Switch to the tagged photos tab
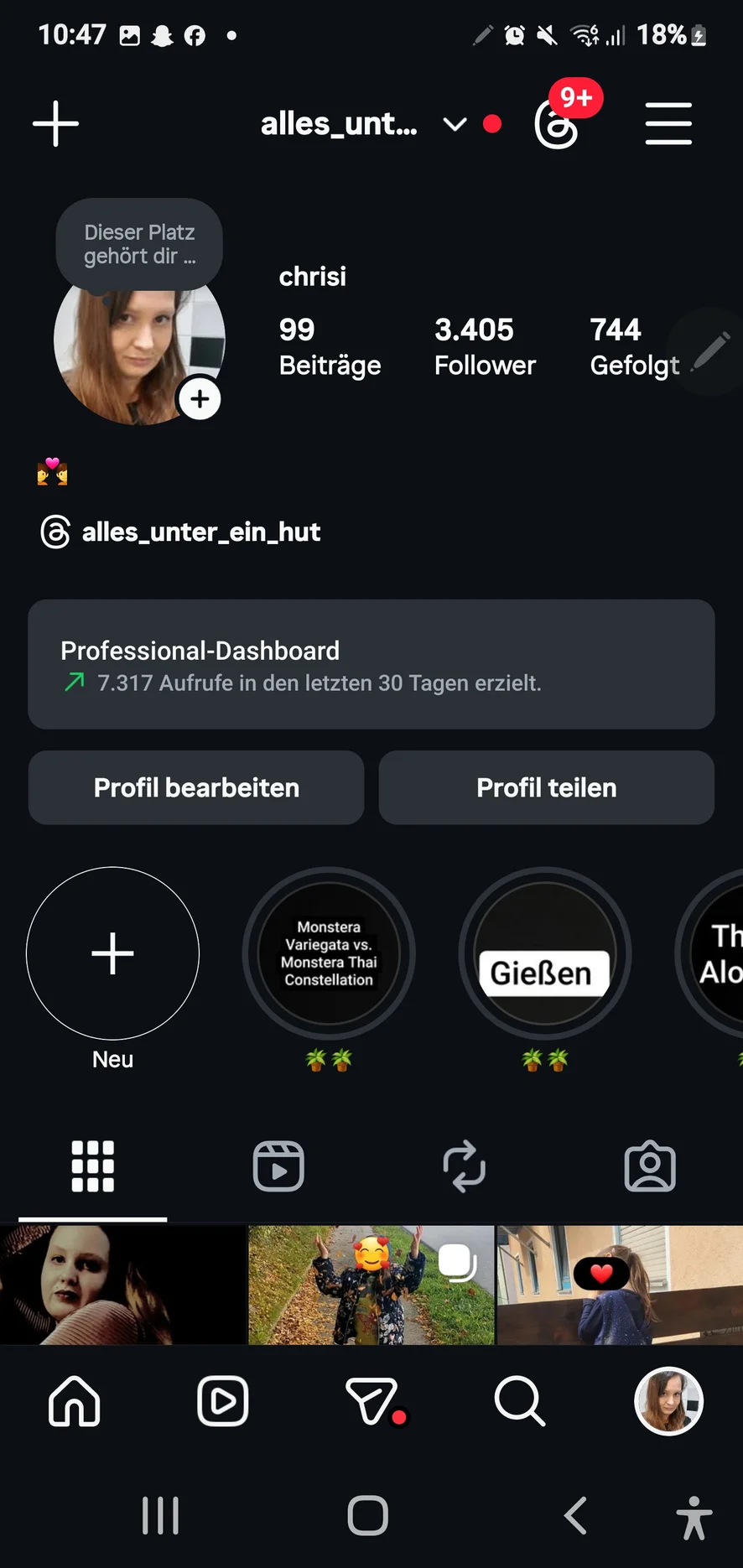Image resolution: width=743 pixels, height=1568 pixels. click(650, 1166)
